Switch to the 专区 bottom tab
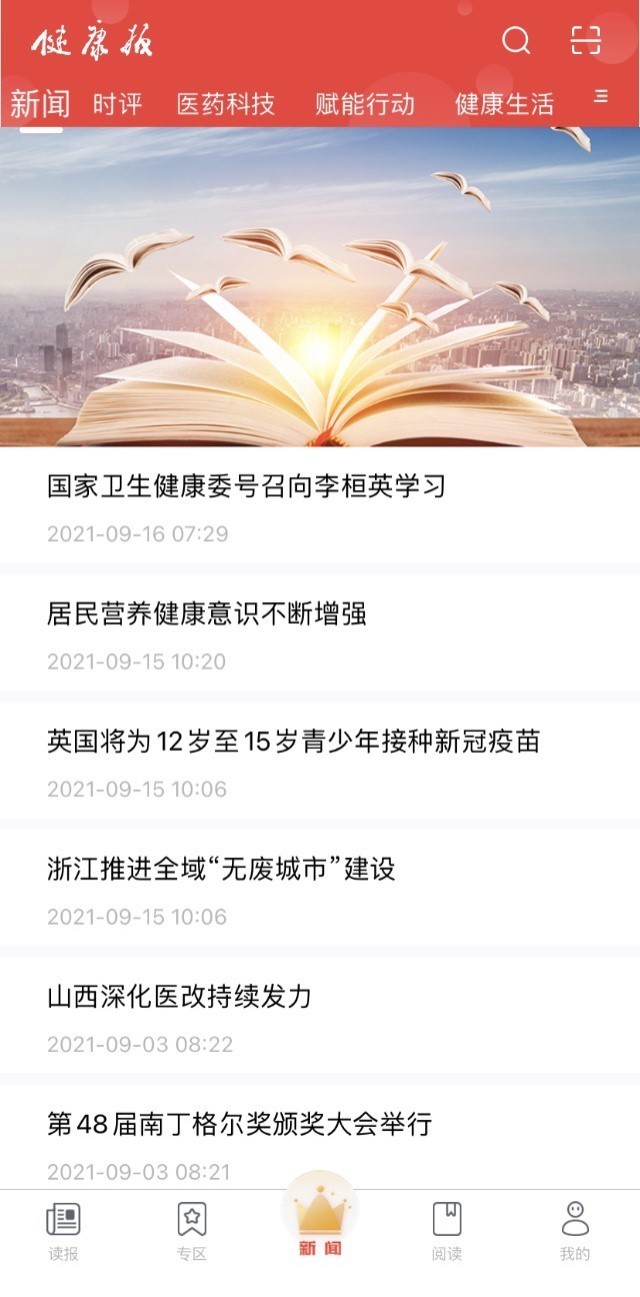 [191, 1232]
